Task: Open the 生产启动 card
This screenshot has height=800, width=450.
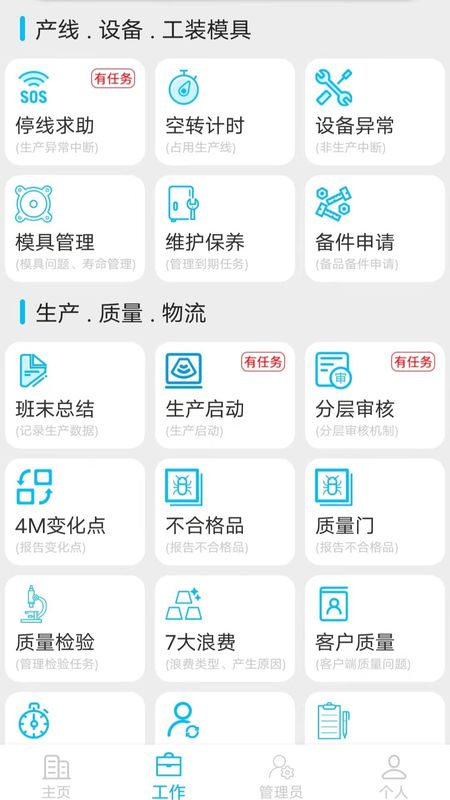Action: click(x=225, y=395)
